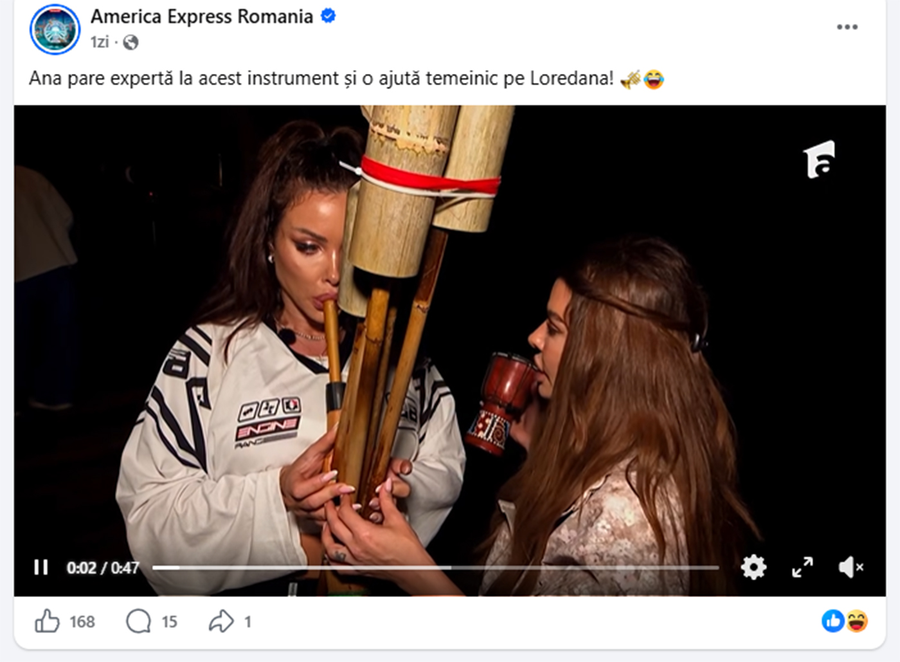Expand the video to fullscreen

[x=802, y=567]
